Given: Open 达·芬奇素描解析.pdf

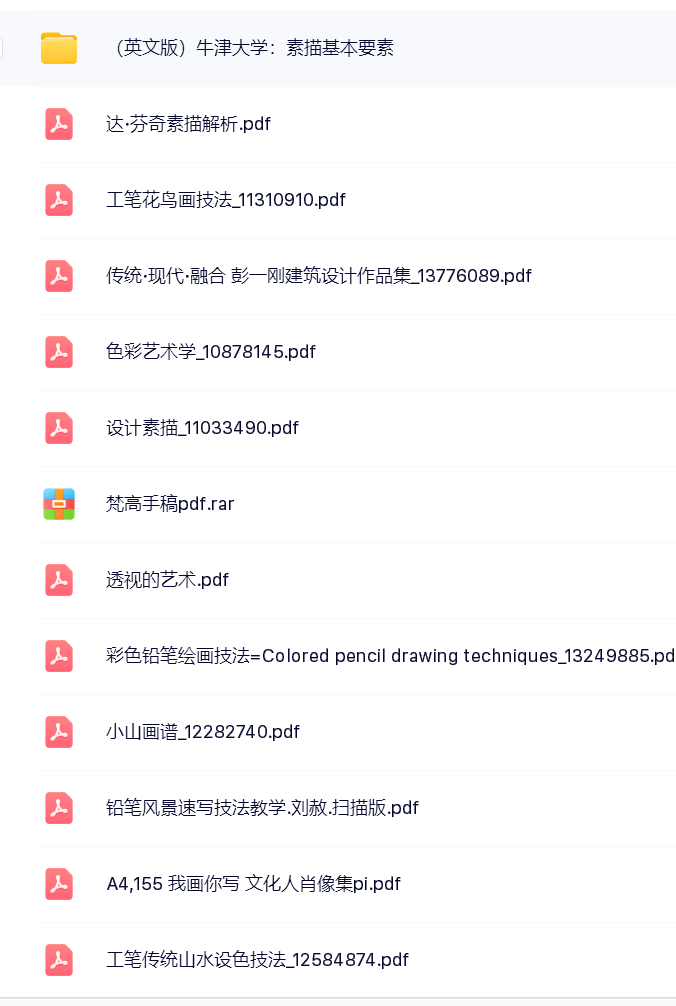Looking at the screenshot, I should coord(188,124).
